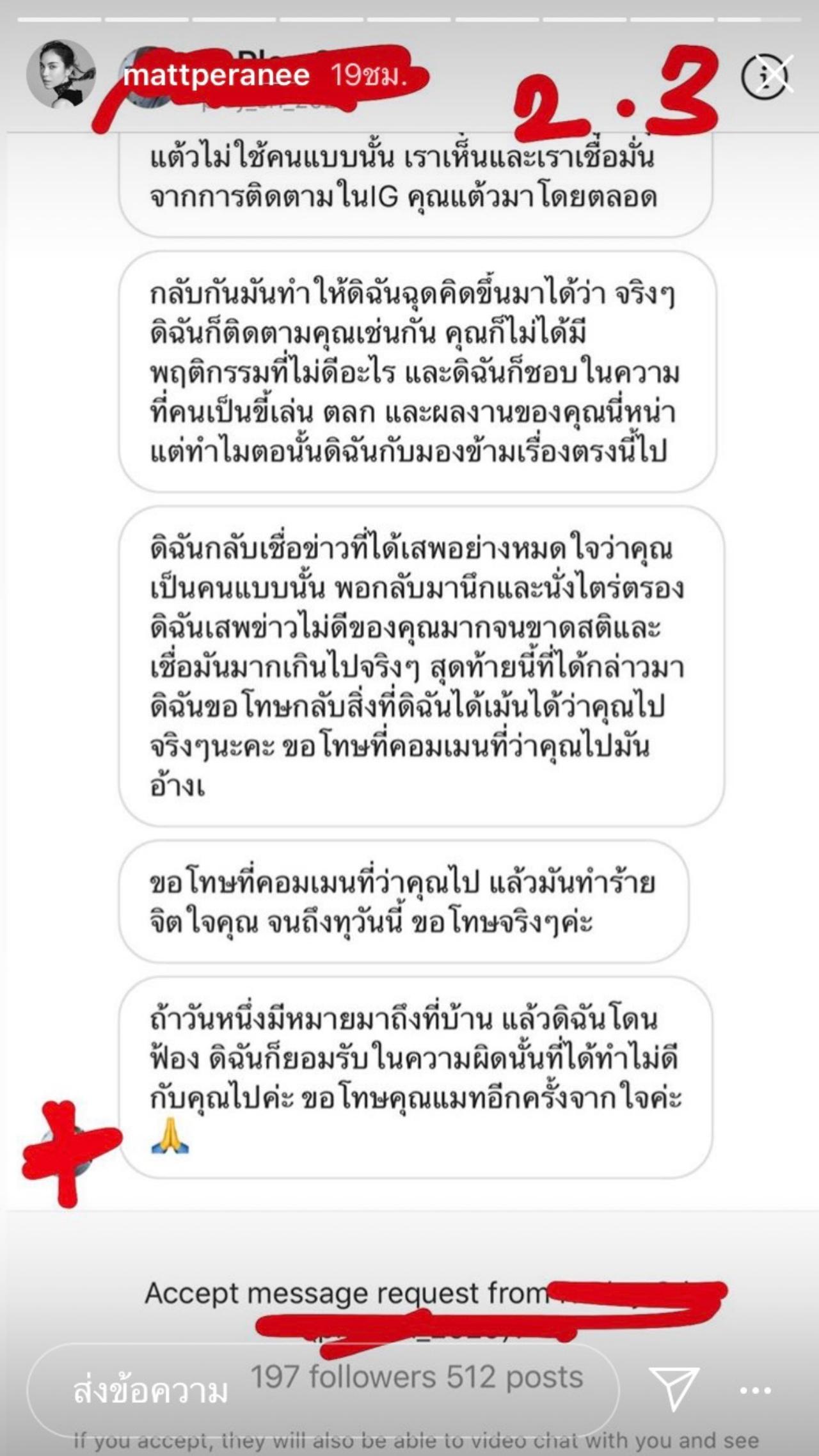Open the mattperanee username link
The width and height of the screenshot is (819, 1456).
tap(216, 75)
